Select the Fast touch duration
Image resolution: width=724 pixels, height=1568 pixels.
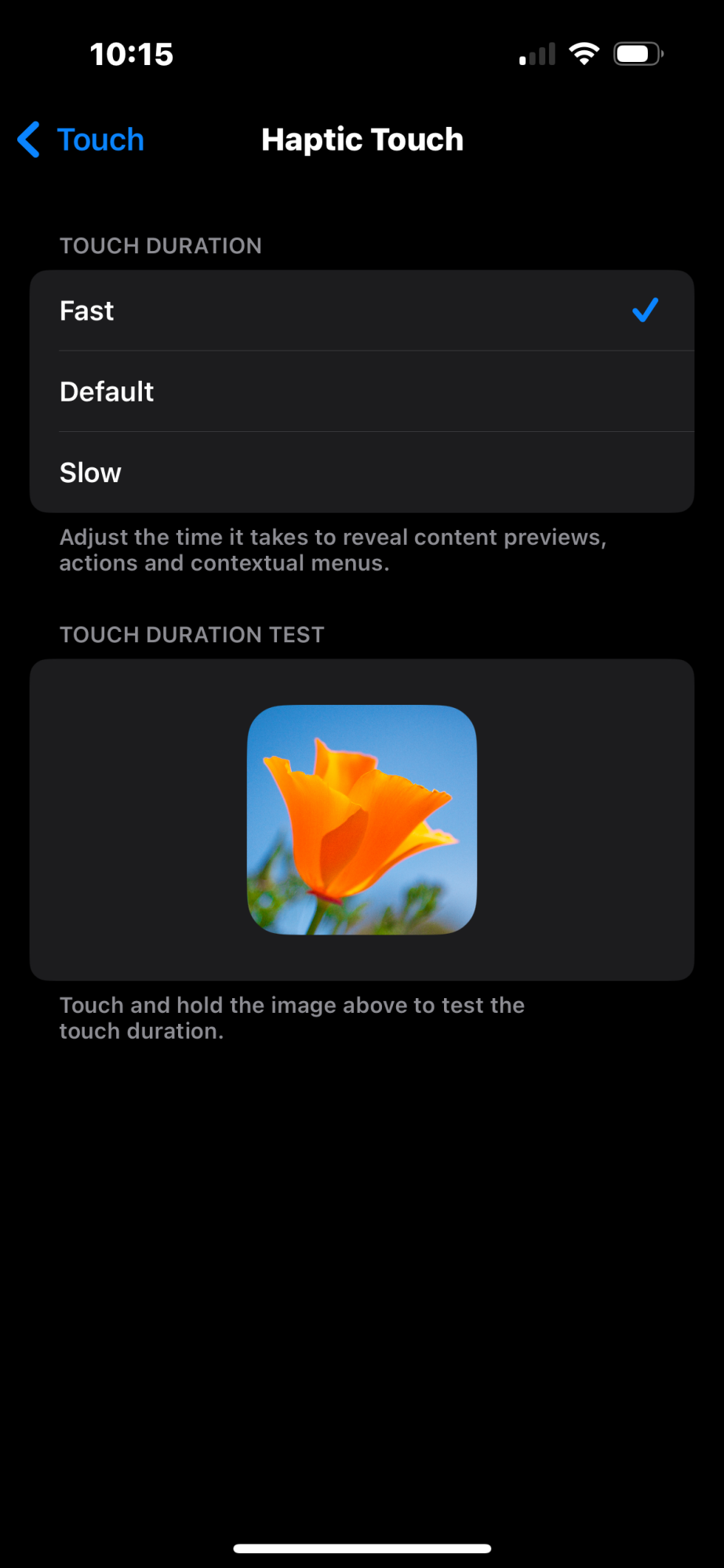(x=361, y=311)
